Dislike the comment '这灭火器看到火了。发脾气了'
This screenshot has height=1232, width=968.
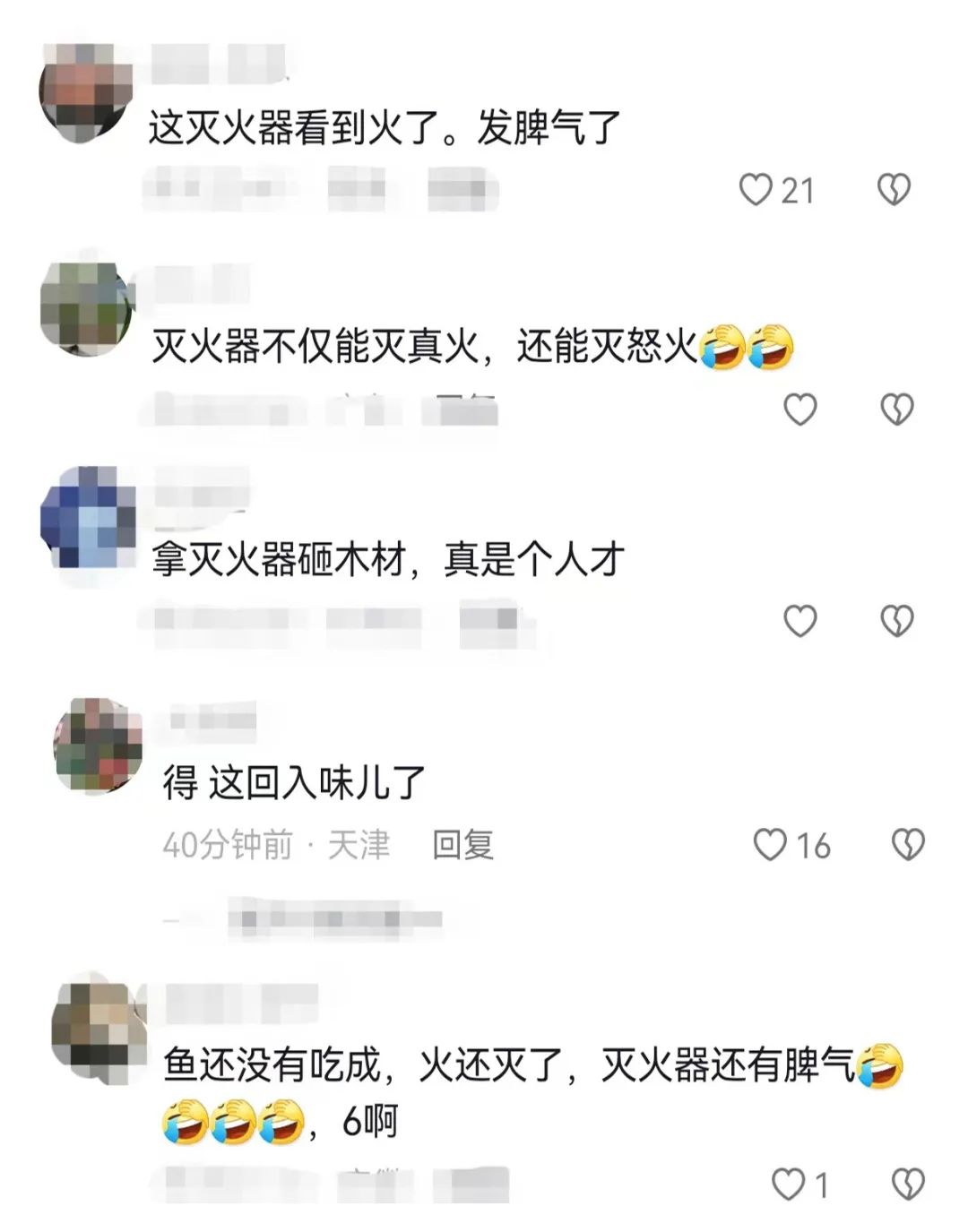894,189
